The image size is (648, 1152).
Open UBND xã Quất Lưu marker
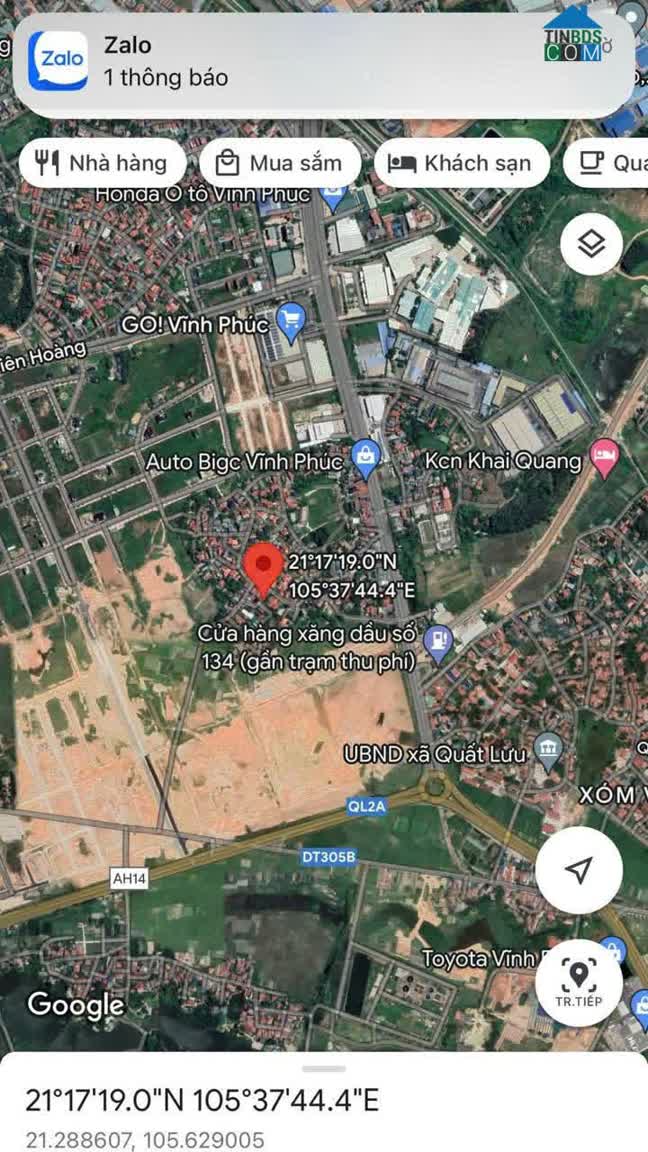click(x=548, y=751)
